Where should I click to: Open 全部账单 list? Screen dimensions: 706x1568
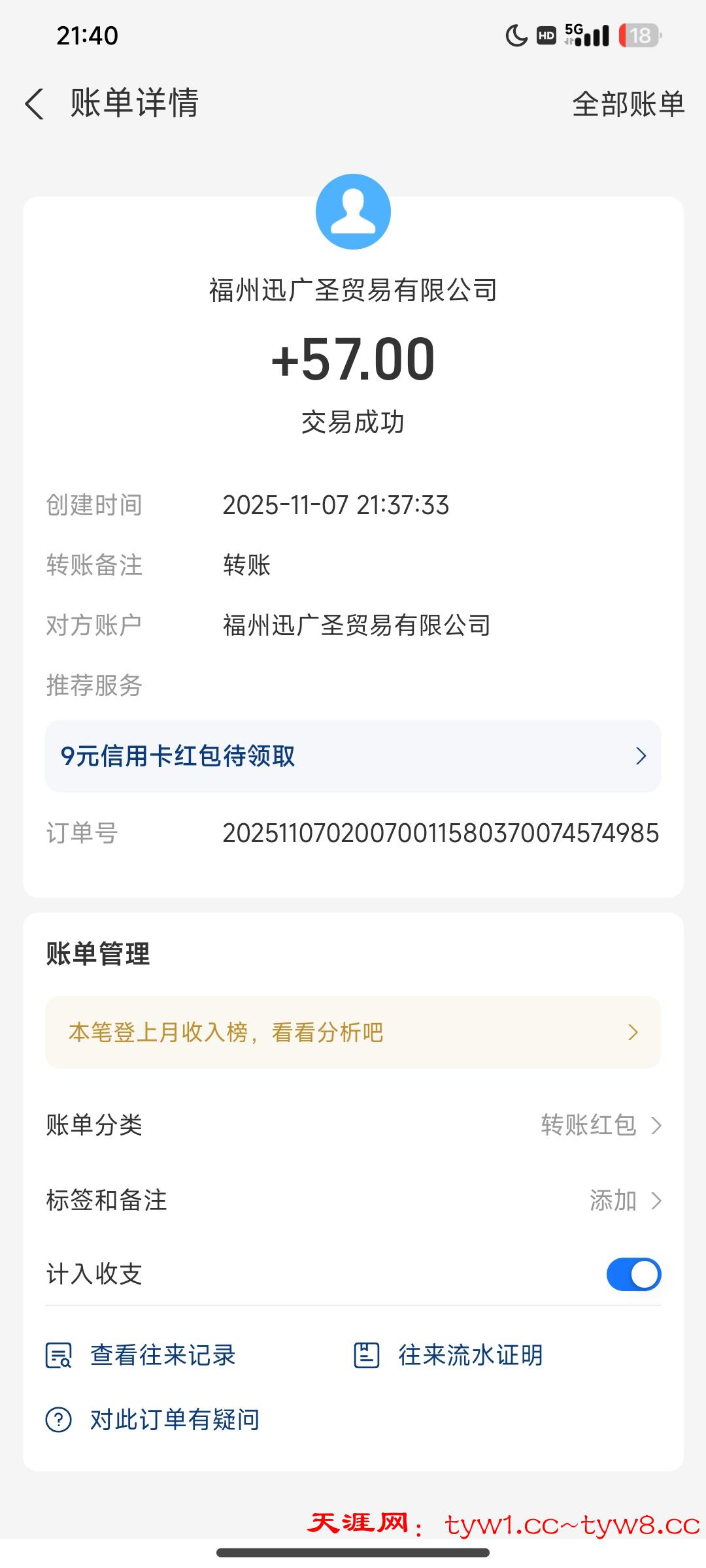tap(628, 104)
